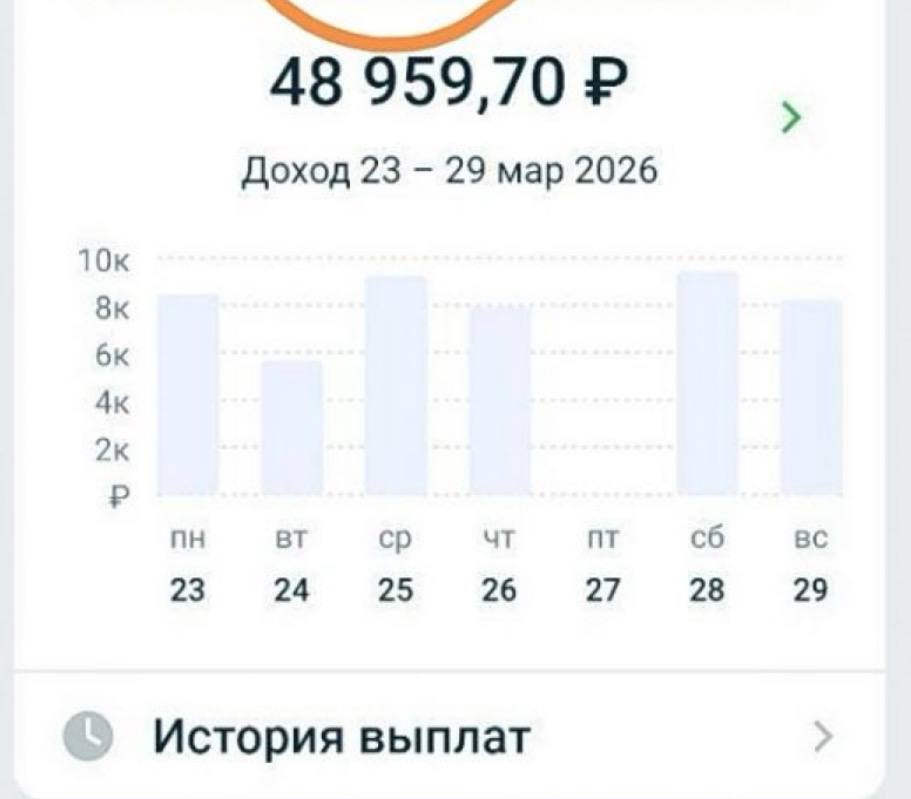This screenshot has width=911, height=799.
Task: Select the Sunday 29 income bar
Action: (812, 398)
